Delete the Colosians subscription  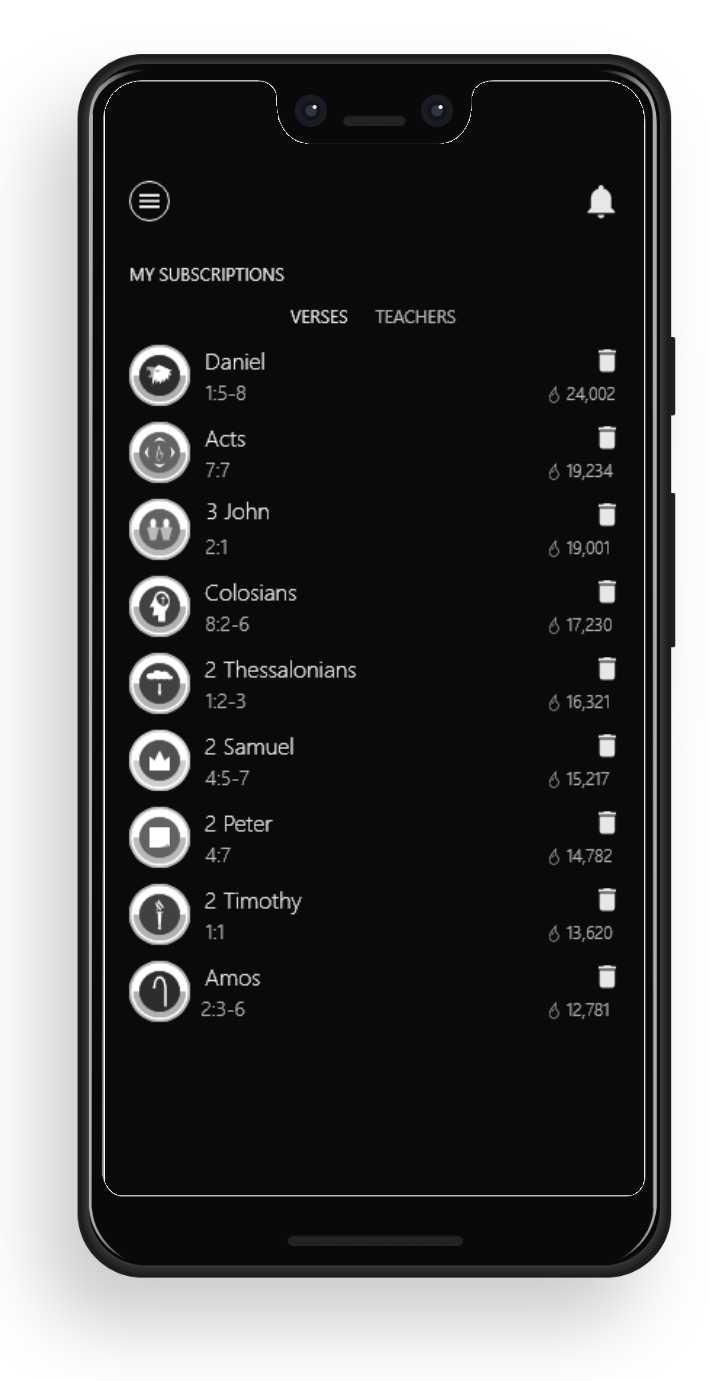pos(607,592)
